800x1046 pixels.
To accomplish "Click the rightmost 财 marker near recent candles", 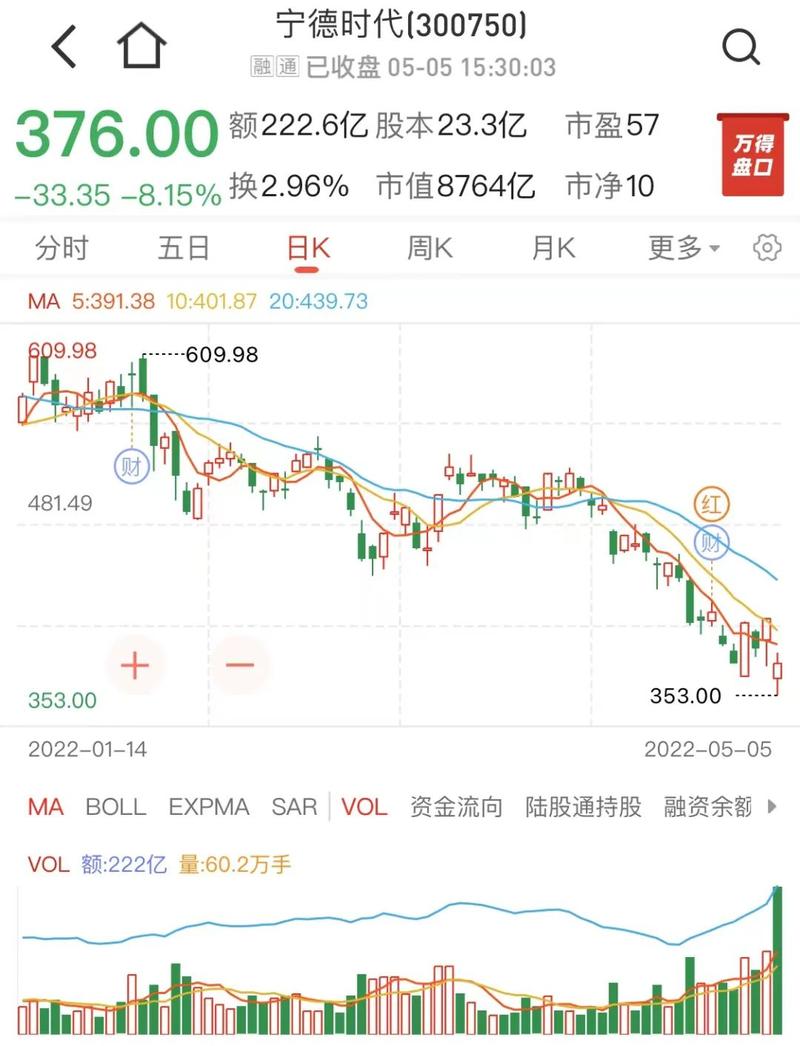I will pos(710,543).
